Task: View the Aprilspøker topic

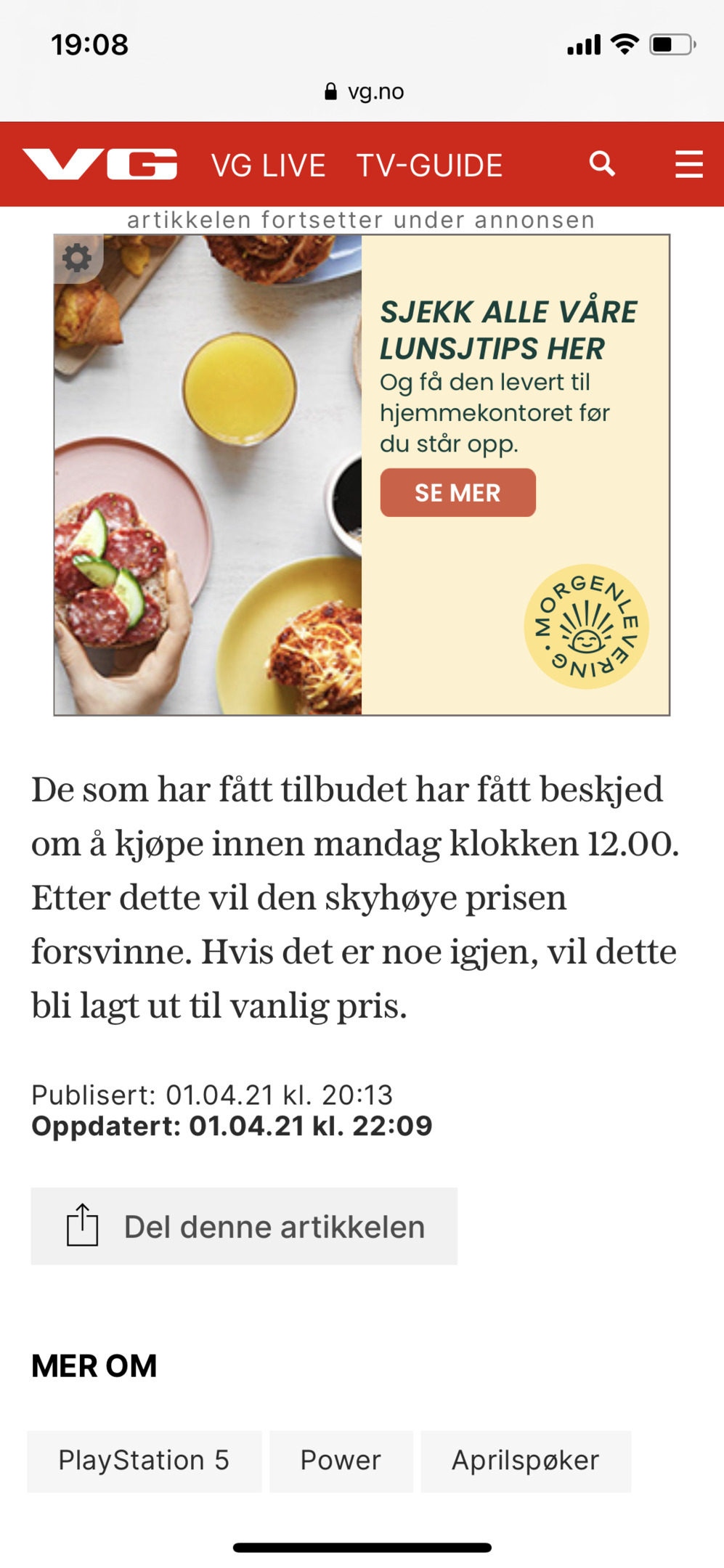Action: point(525,1460)
